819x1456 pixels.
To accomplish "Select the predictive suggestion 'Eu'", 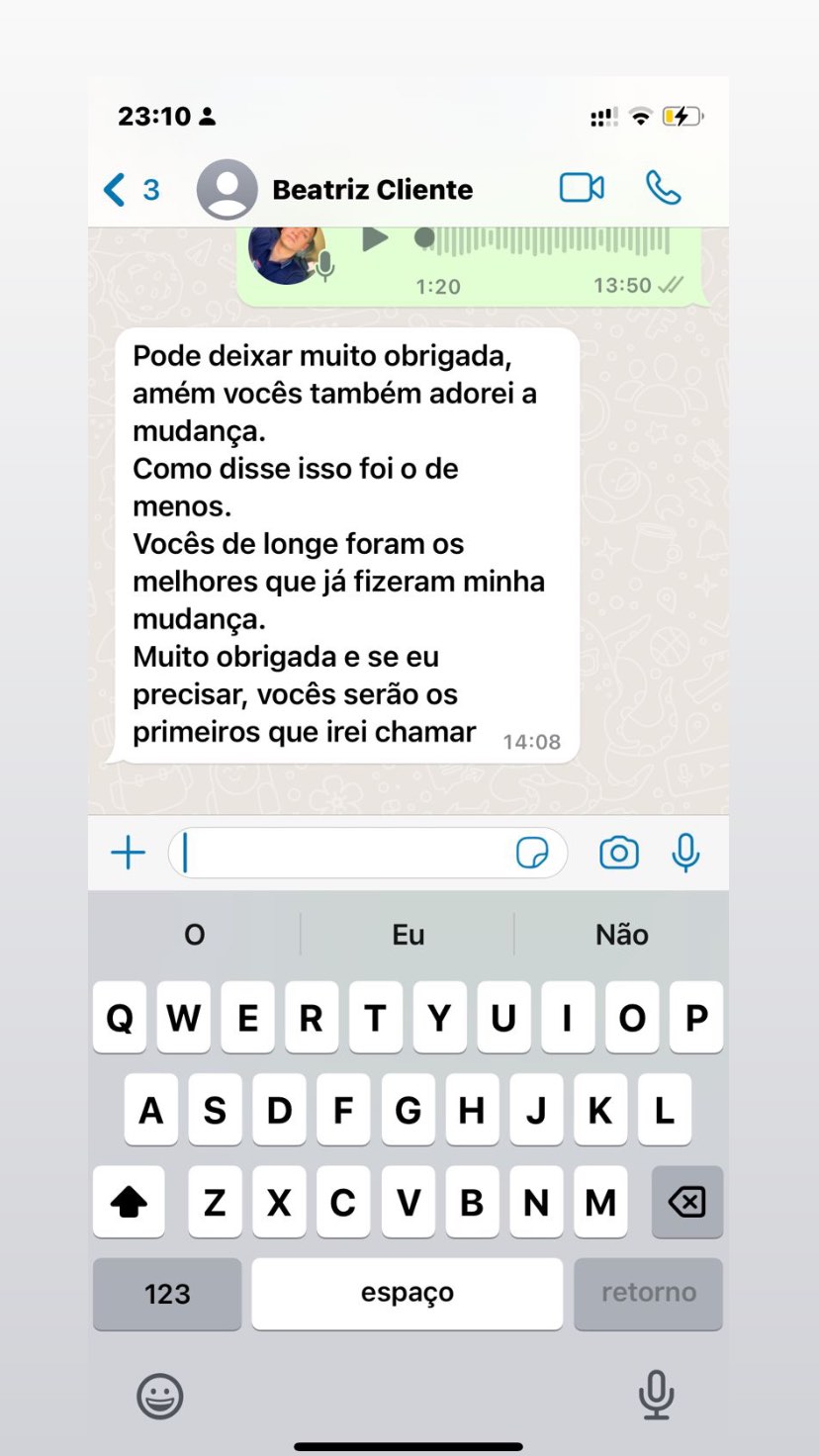I will point(408,934).
